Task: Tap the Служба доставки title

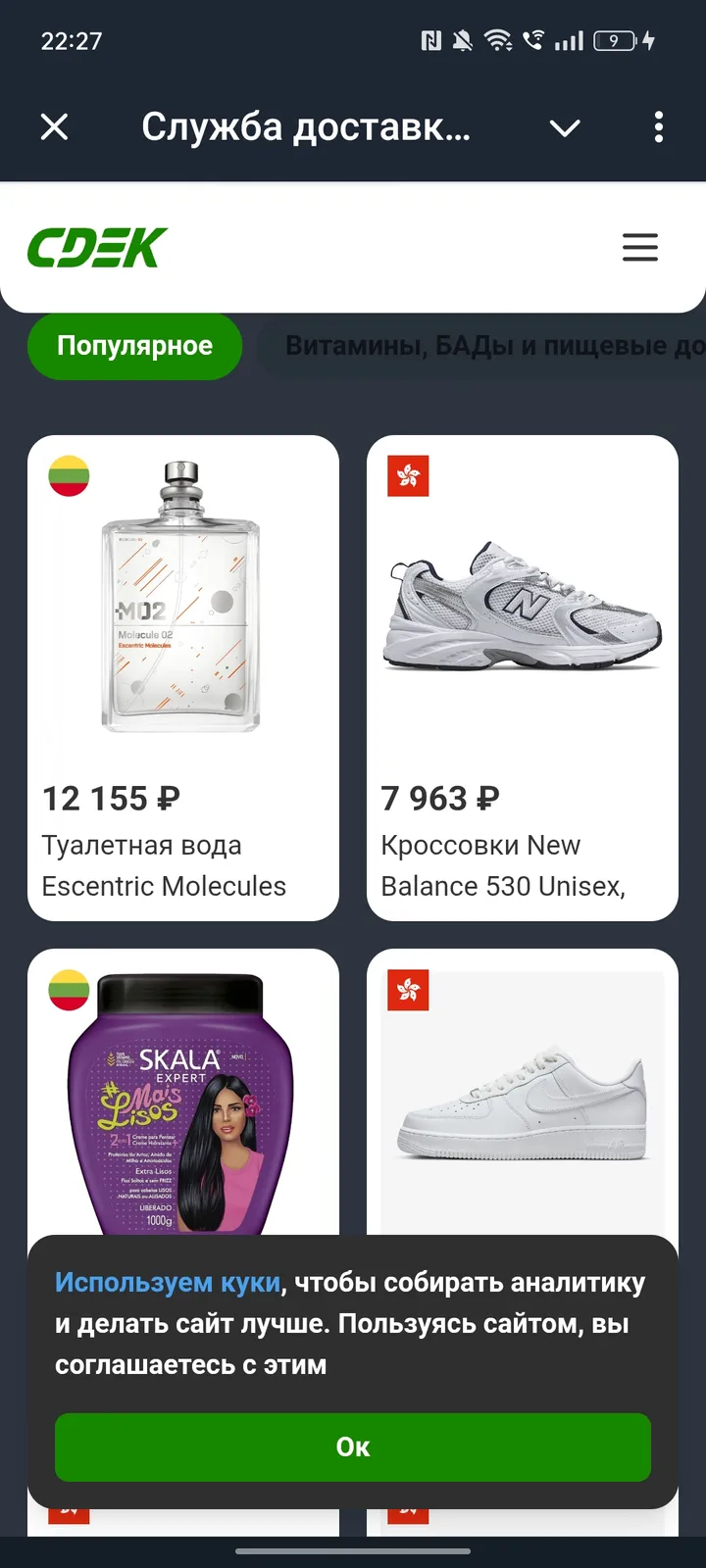Action: point(307,127)
